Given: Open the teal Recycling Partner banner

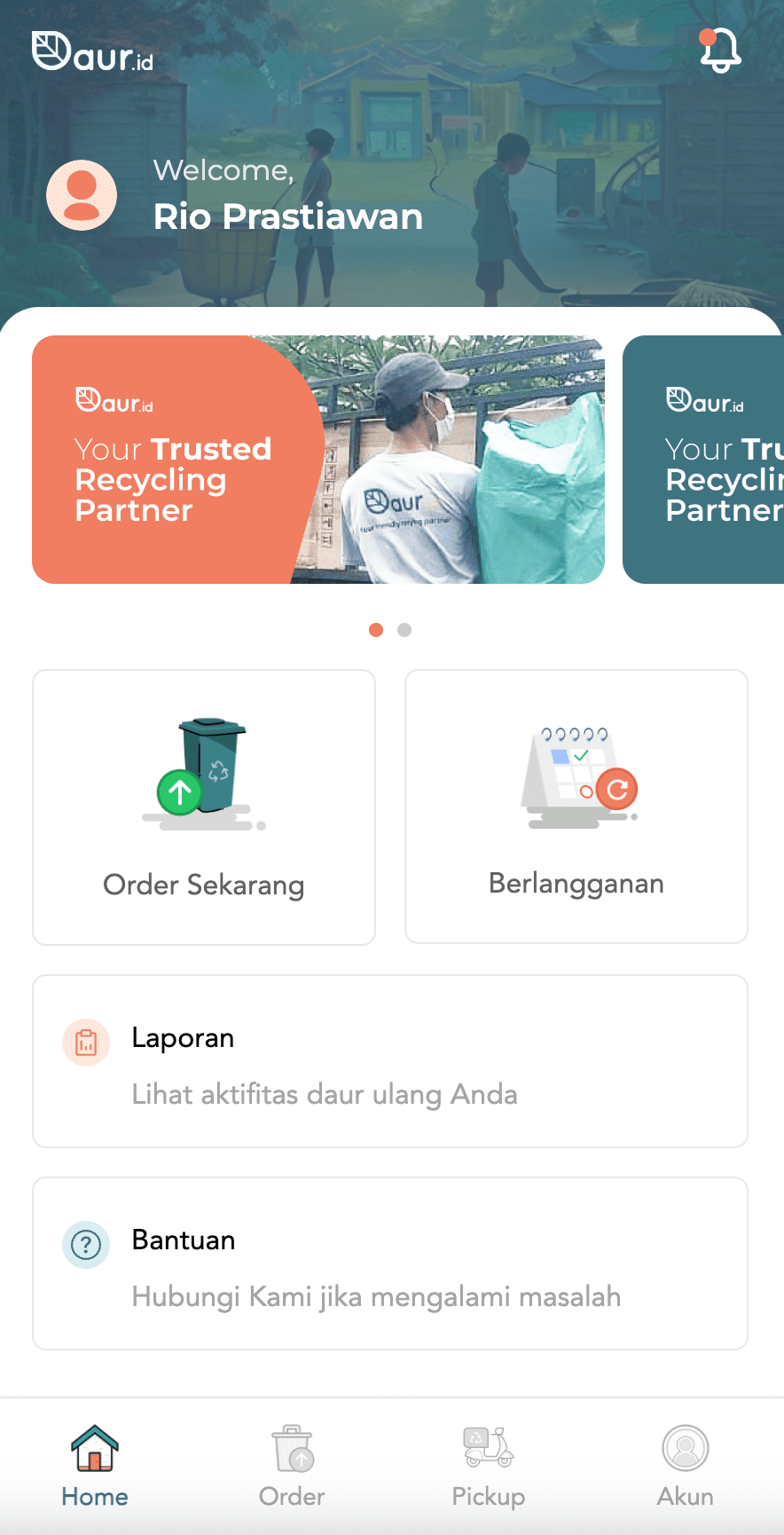Looking at the screenshot, I should [x=704, y=460].
